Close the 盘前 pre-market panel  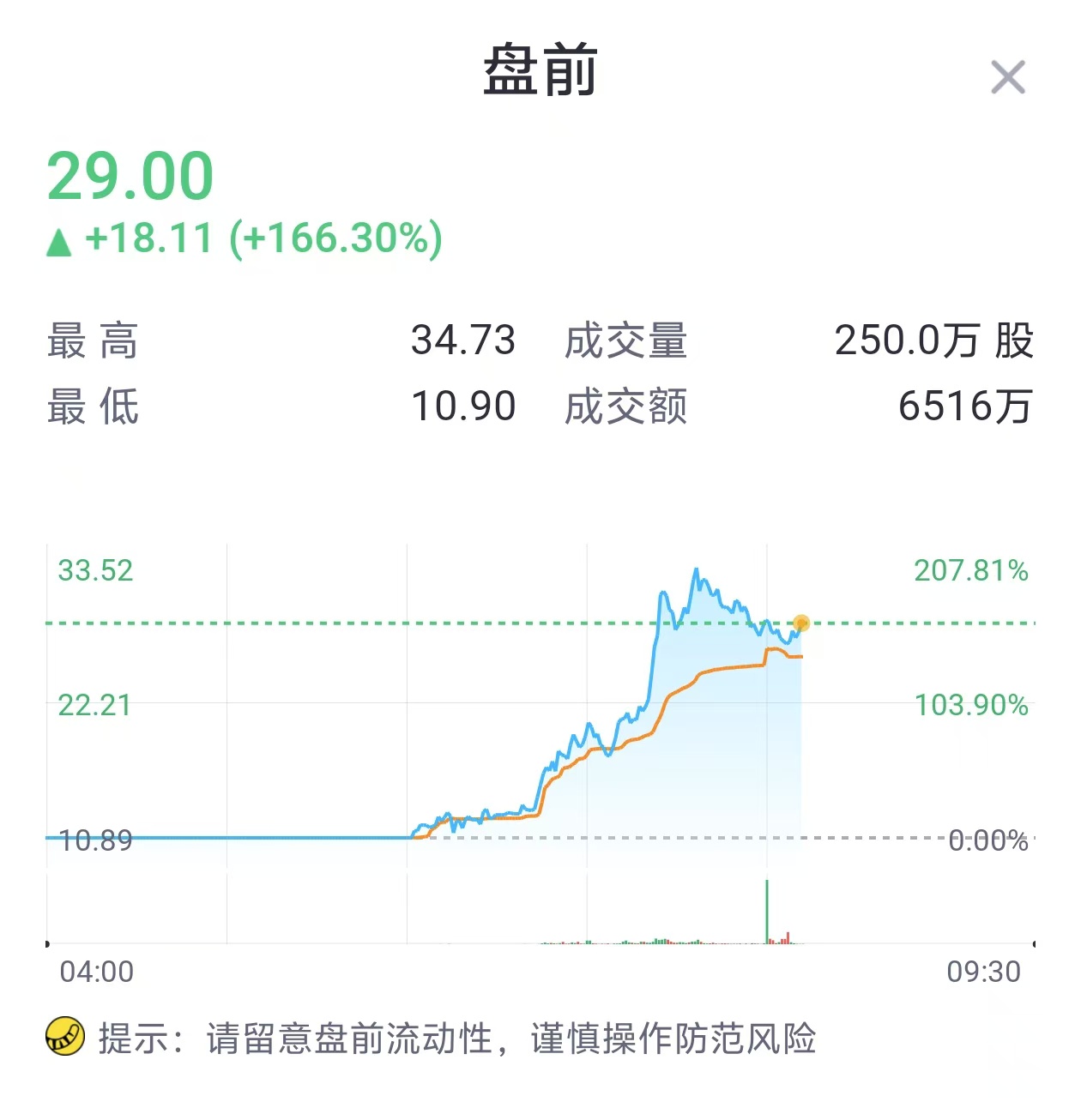(x=1008, y=77)
